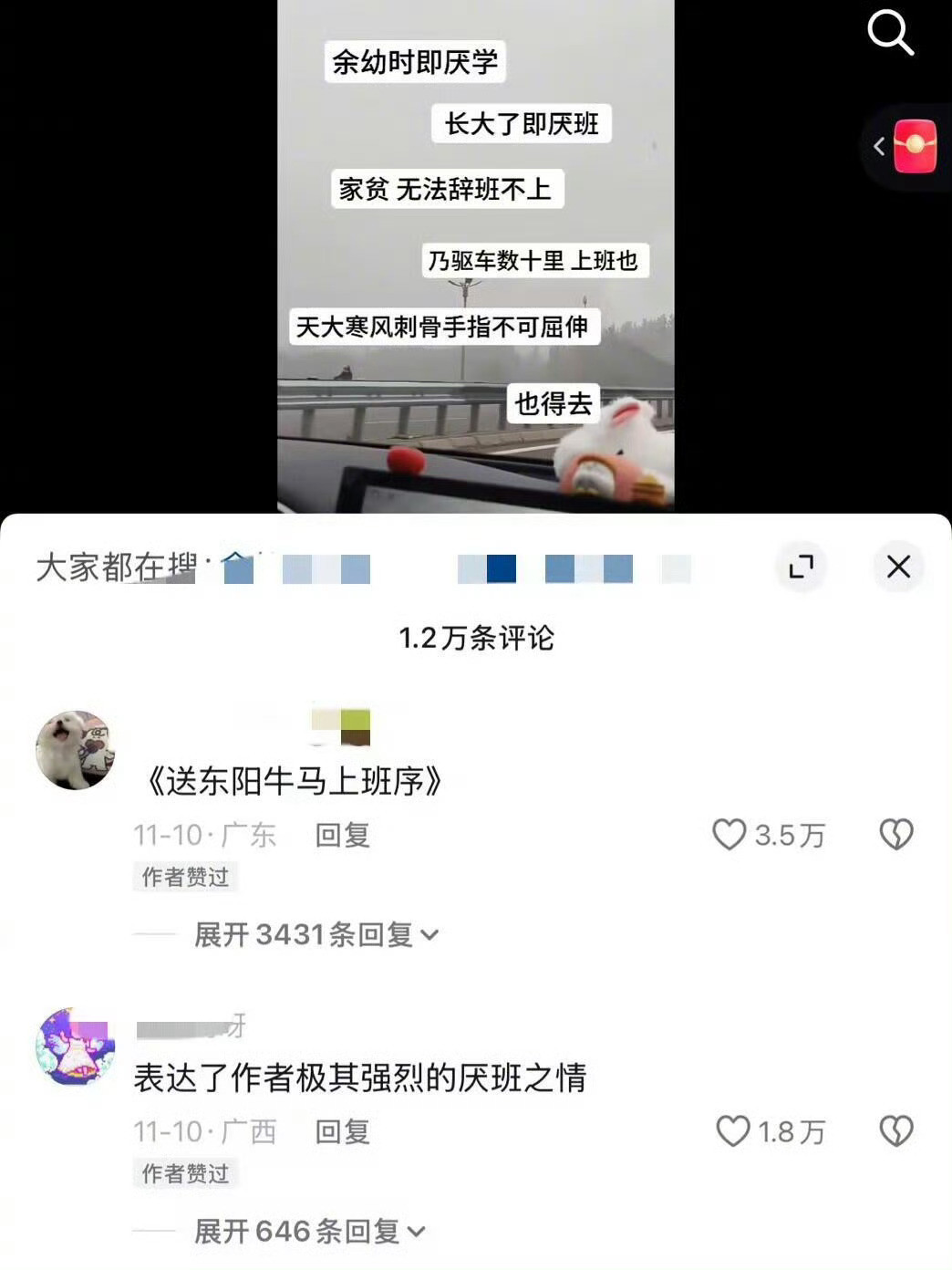Collapse the sidebar using the left chevron
Viewport: 952px width, 1270px height.
[879, 146]
